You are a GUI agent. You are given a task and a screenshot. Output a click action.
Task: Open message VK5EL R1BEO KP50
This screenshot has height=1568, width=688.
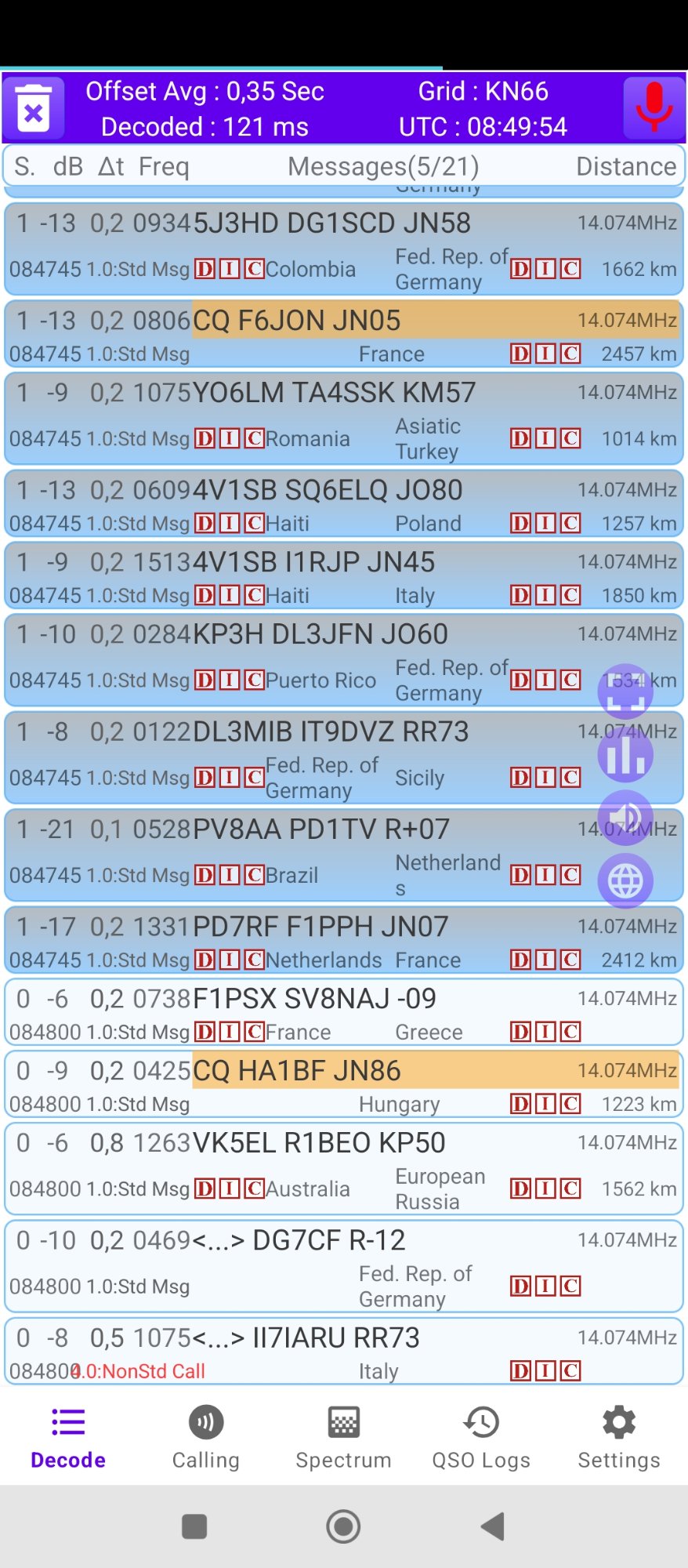coord(320,1143)
